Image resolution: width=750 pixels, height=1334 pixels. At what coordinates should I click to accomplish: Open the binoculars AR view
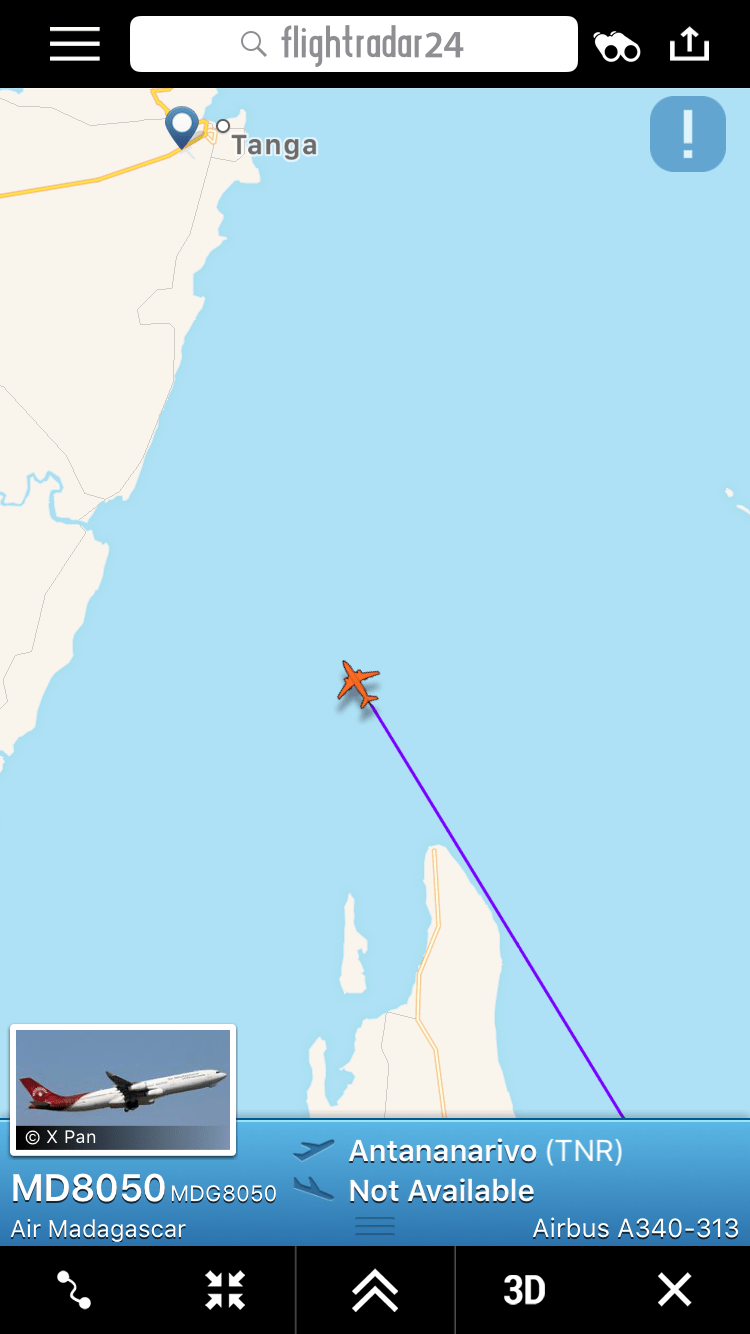pyautogui.click(x=617, y=46)
